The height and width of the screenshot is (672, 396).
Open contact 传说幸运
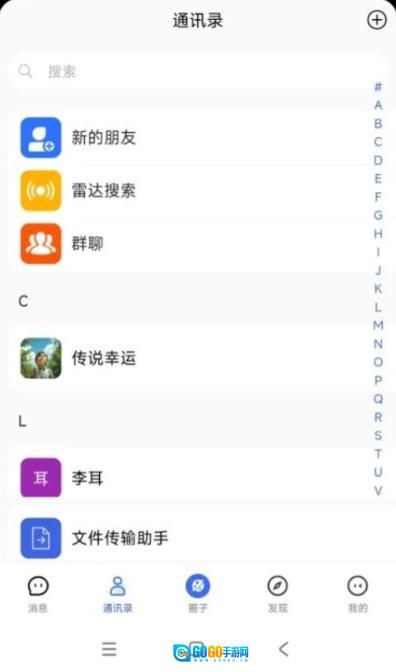[189, 358]
